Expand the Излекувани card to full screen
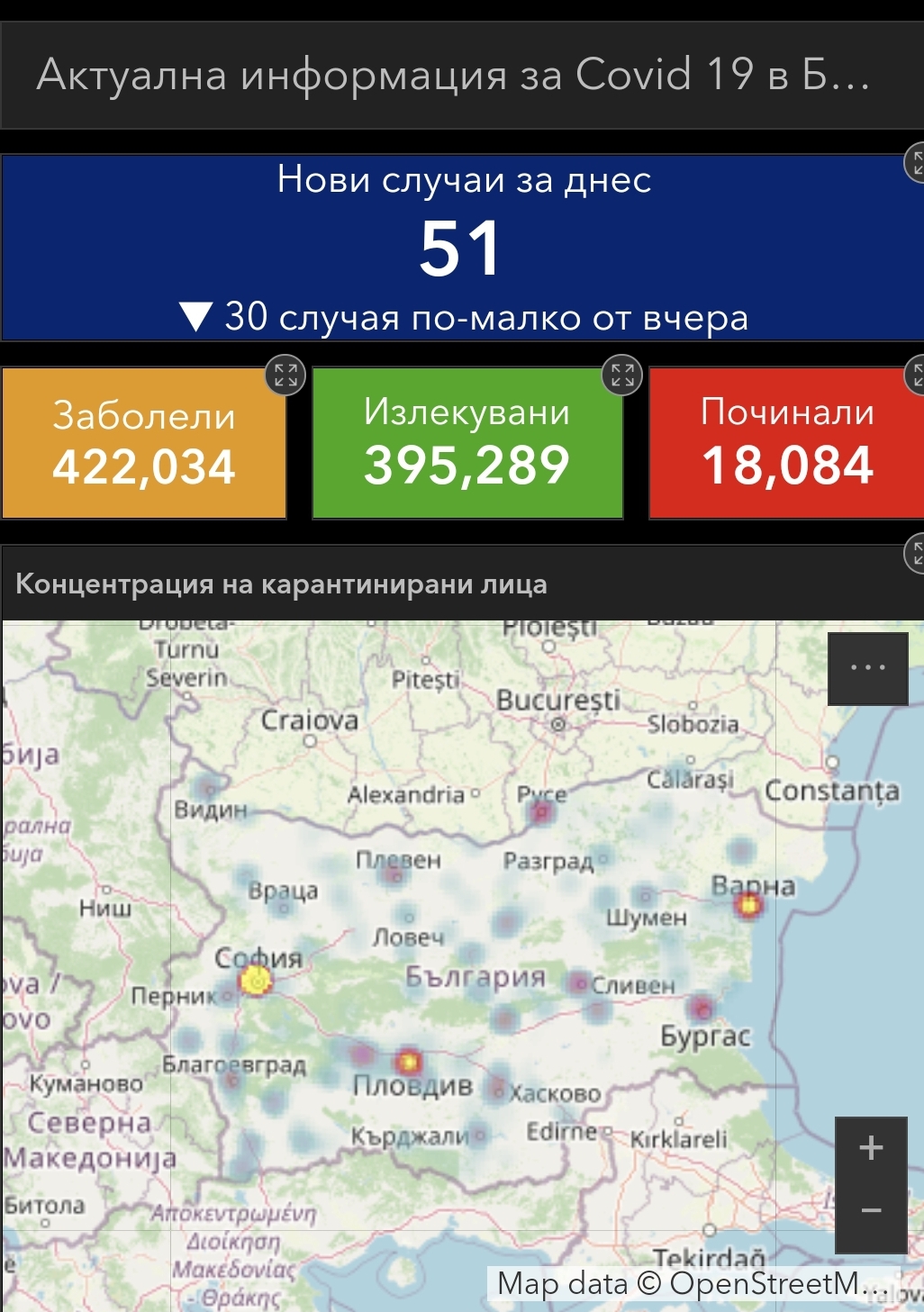 pyautogui.click(x=622, y=375)
